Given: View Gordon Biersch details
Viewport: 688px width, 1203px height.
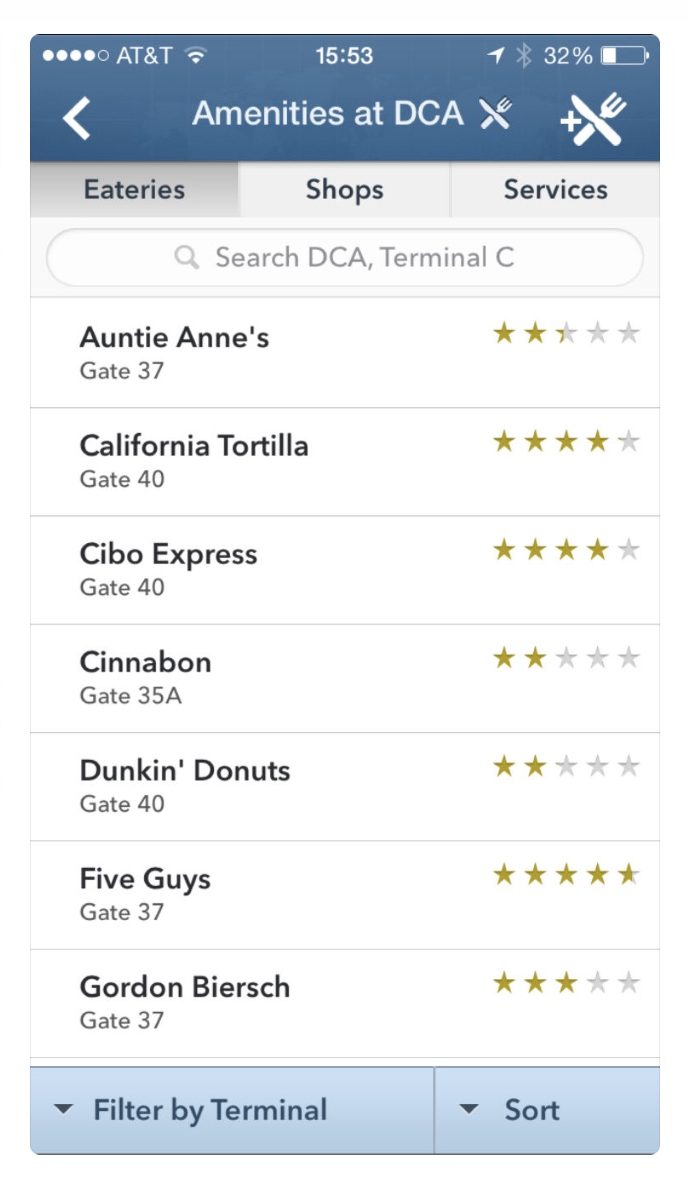Looking at the screenshot, I should click(x=345, y=1003).
